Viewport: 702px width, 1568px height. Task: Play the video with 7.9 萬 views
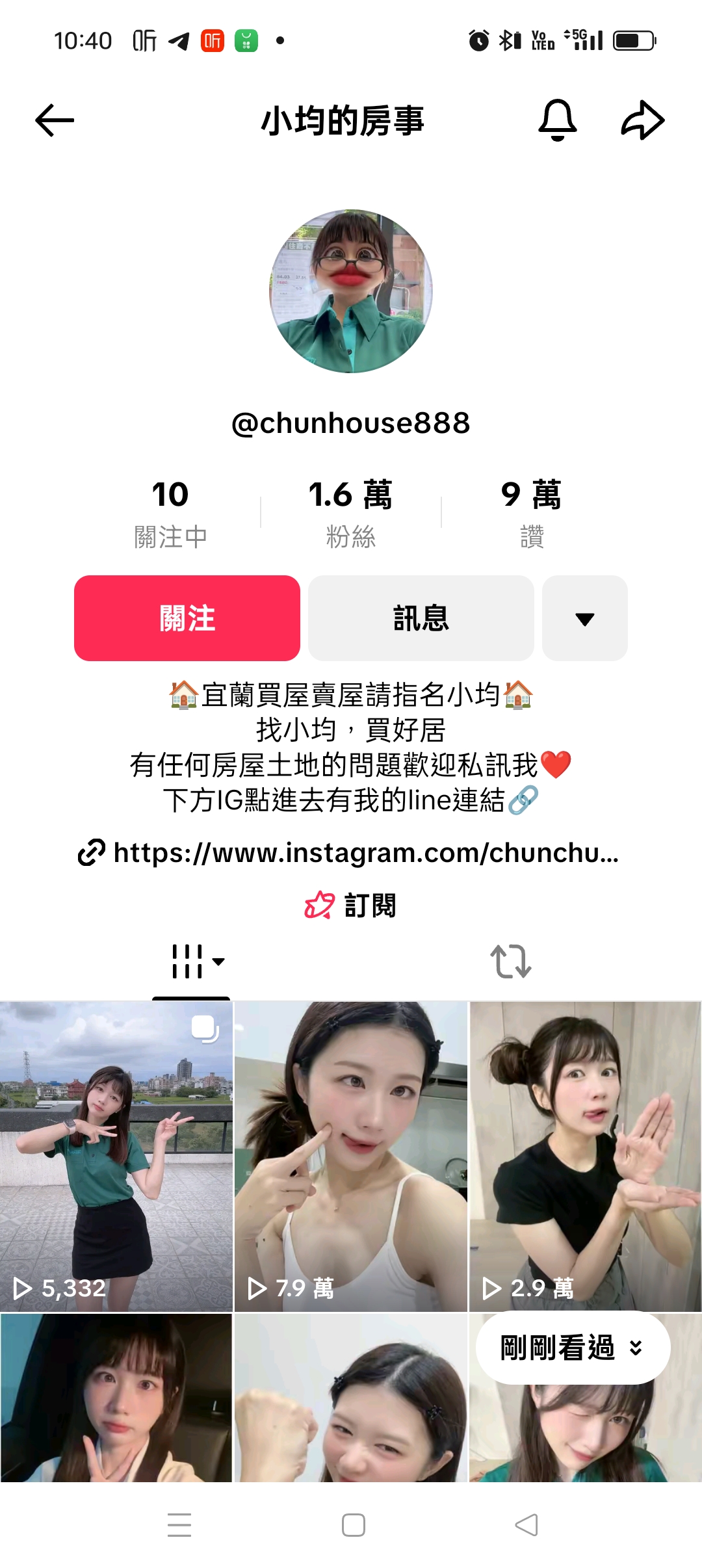coord(351,1157)
